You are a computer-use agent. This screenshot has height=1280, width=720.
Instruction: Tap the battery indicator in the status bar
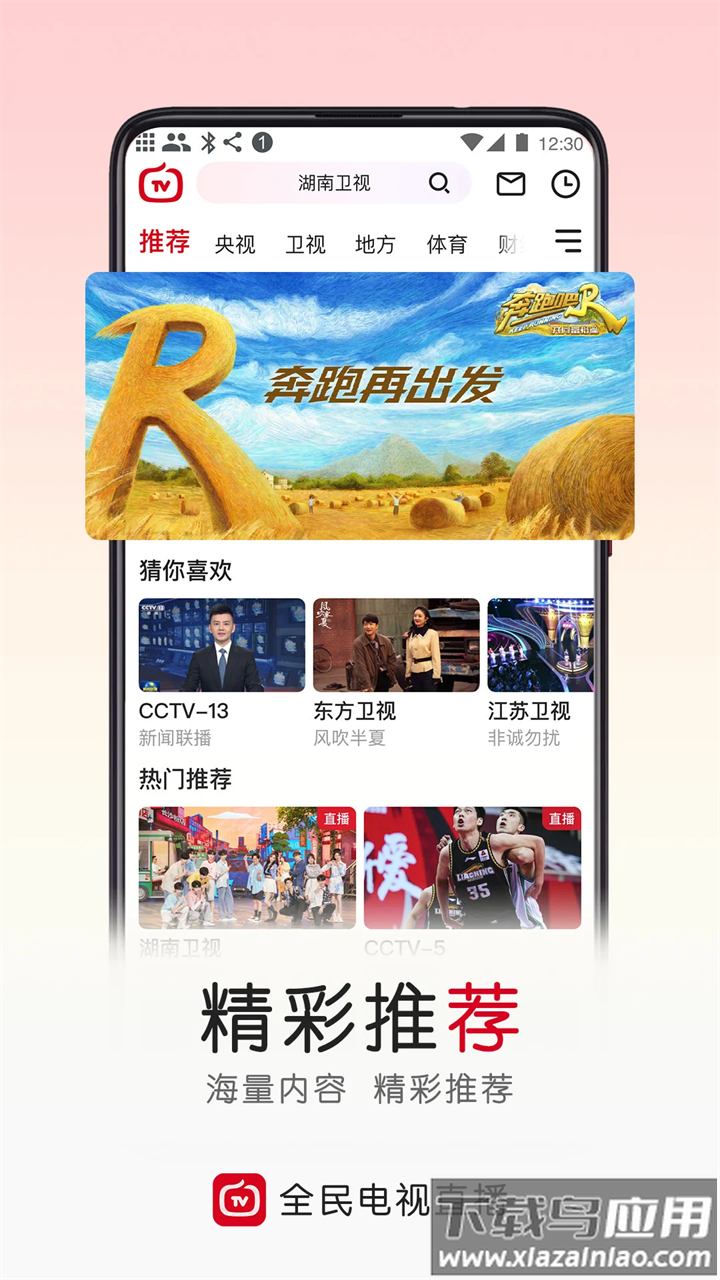523,143
